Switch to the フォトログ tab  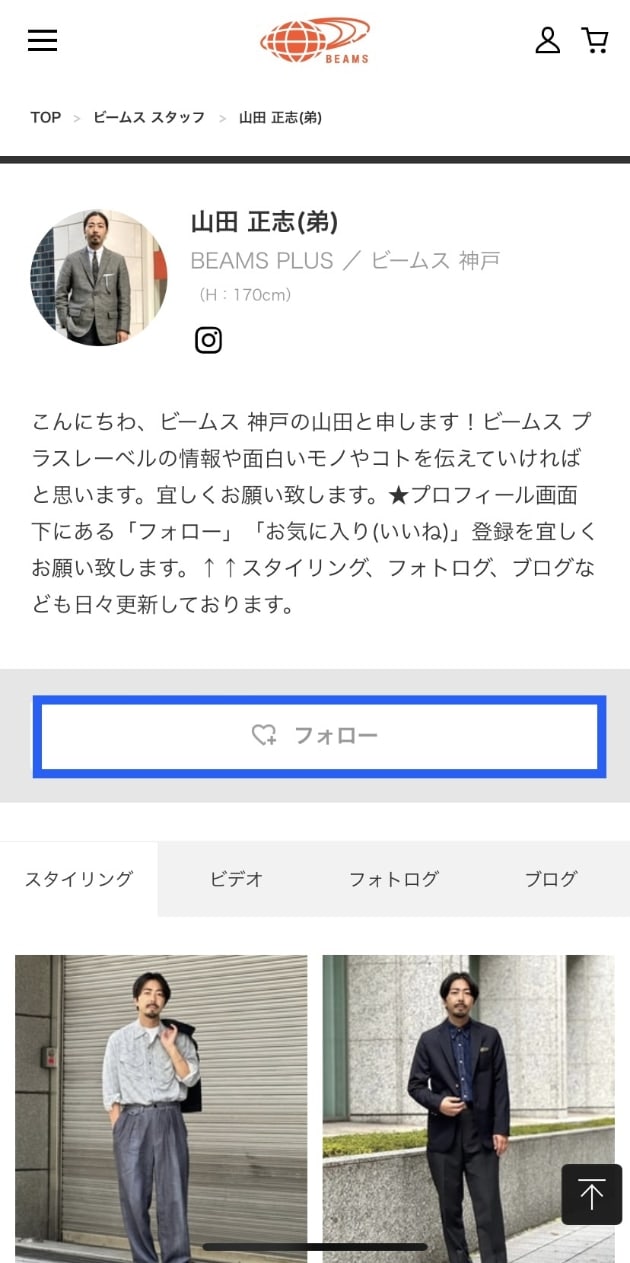[393, 879]
